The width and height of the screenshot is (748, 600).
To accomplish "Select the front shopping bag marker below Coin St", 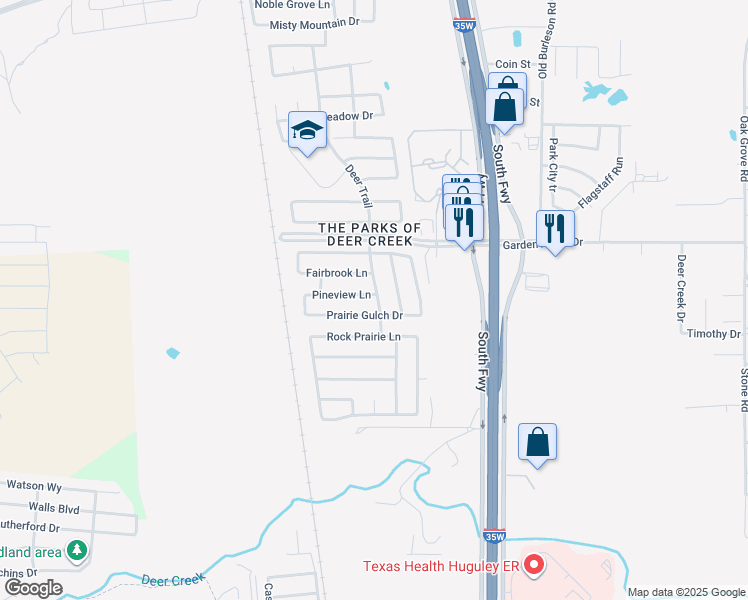I will point(505,111).
